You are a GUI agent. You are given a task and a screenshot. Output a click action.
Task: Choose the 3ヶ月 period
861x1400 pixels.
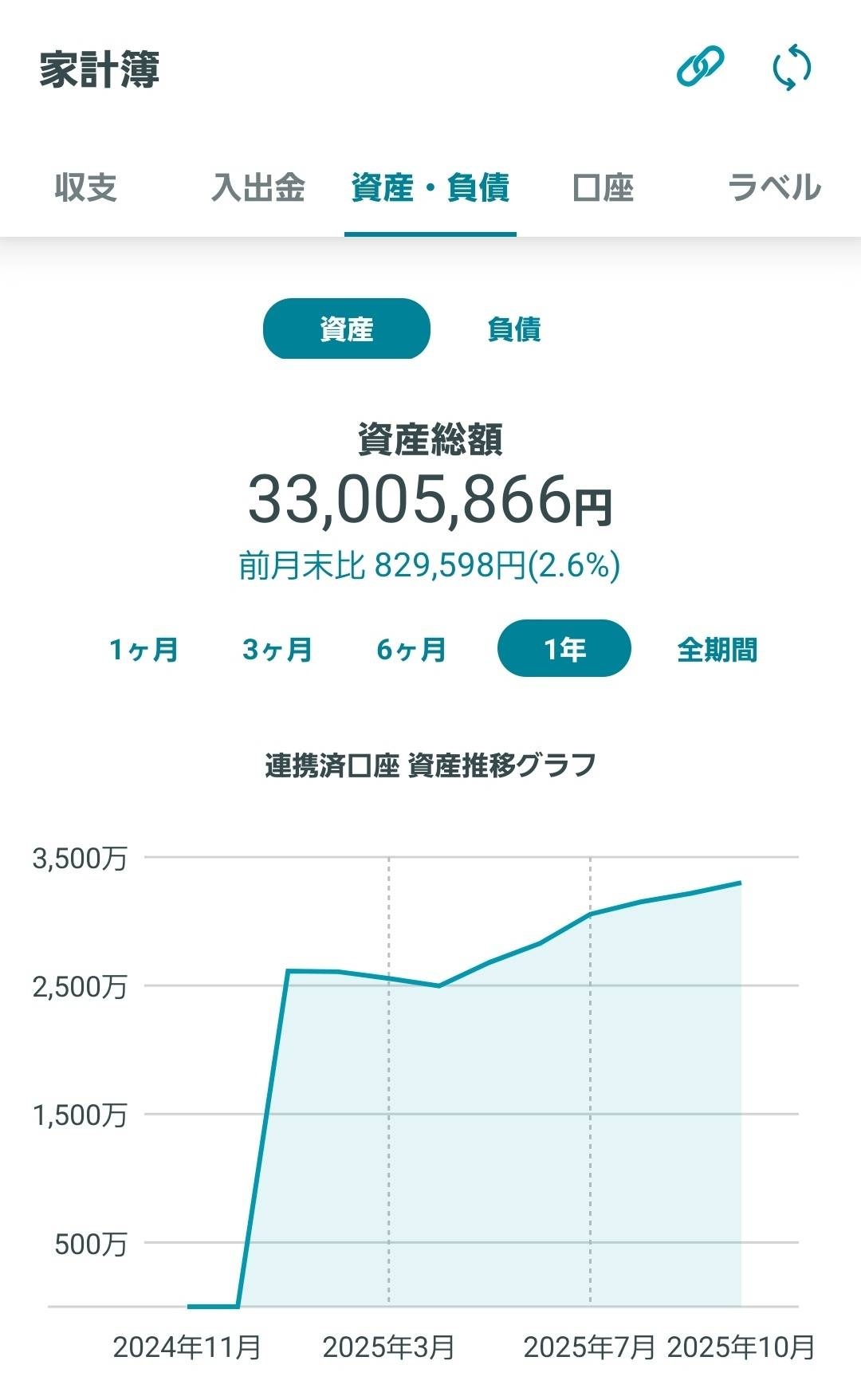click(277, 649)
